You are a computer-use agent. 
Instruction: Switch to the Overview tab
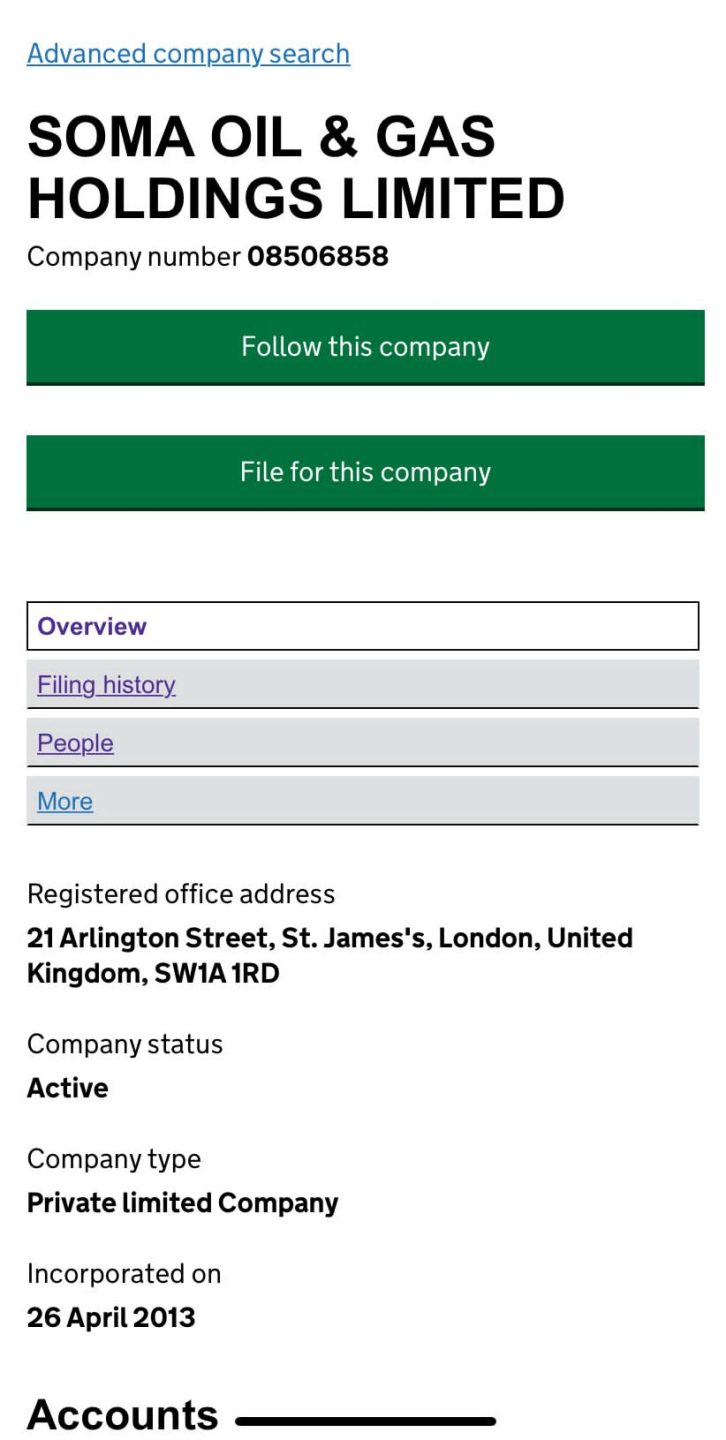pyautogui.click(x=92, y=627)
